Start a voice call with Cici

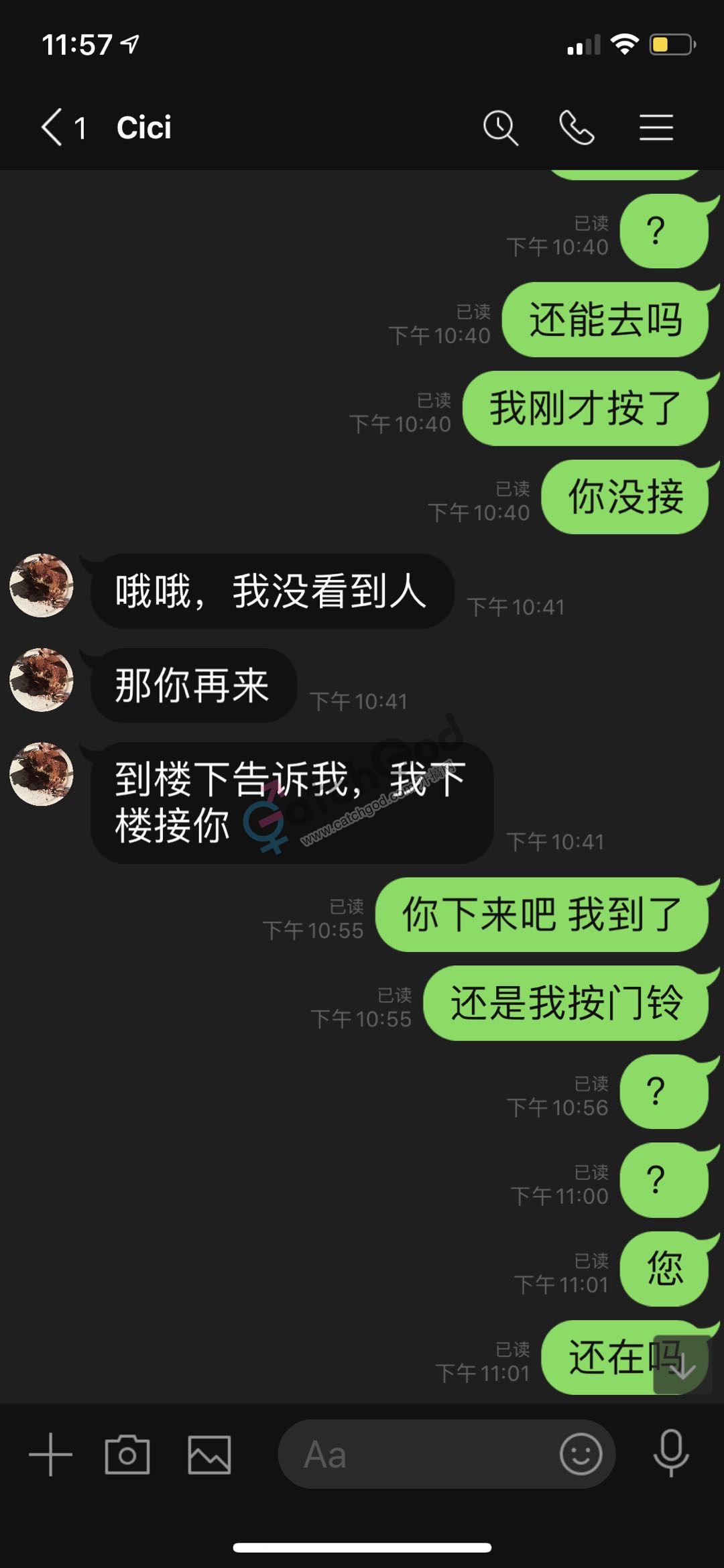coord(577,127)
